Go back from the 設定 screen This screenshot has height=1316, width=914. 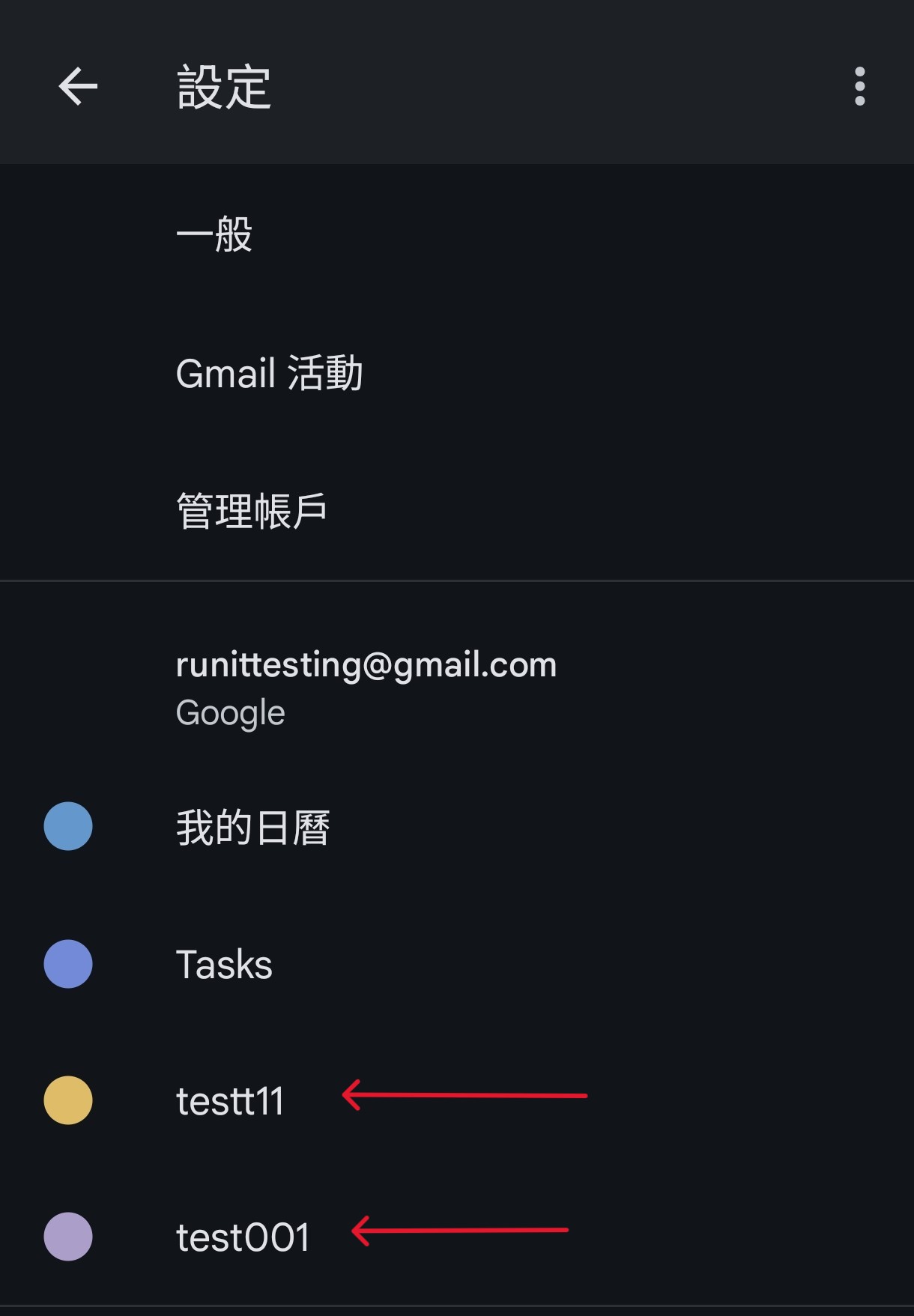click(x=78, y=86)
